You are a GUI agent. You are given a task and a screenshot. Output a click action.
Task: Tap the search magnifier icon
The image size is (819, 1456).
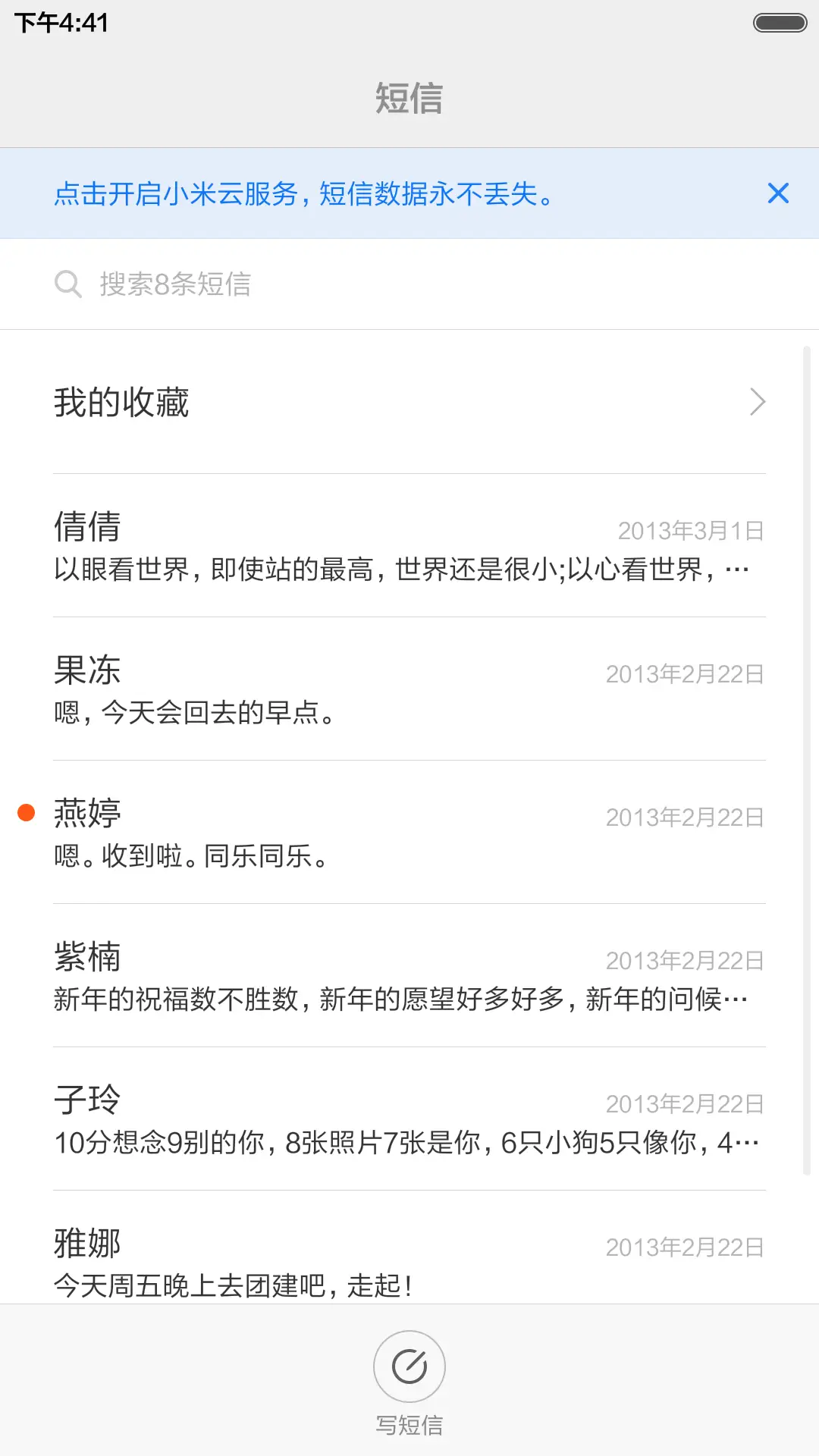[69, 284]
